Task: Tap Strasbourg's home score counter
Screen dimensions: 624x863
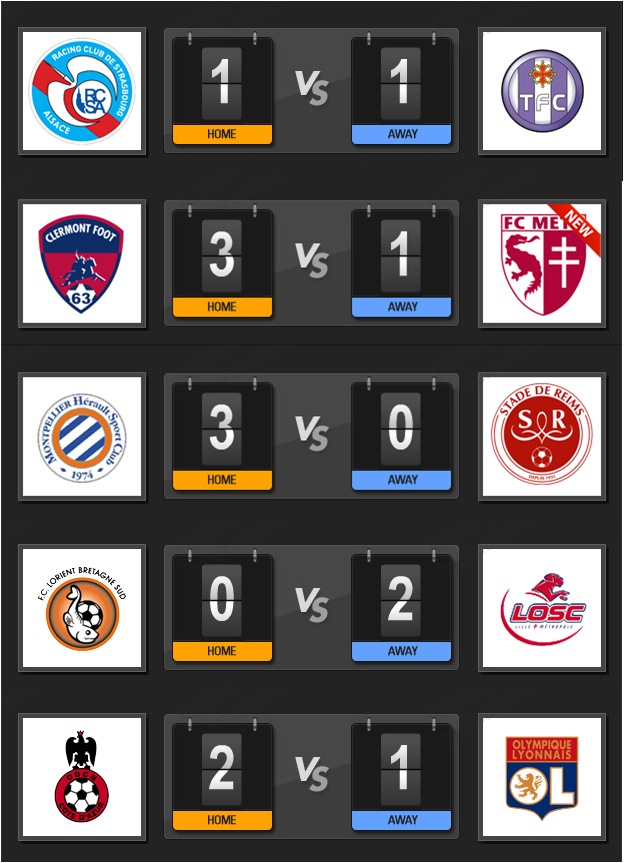Action: (222, 83)
